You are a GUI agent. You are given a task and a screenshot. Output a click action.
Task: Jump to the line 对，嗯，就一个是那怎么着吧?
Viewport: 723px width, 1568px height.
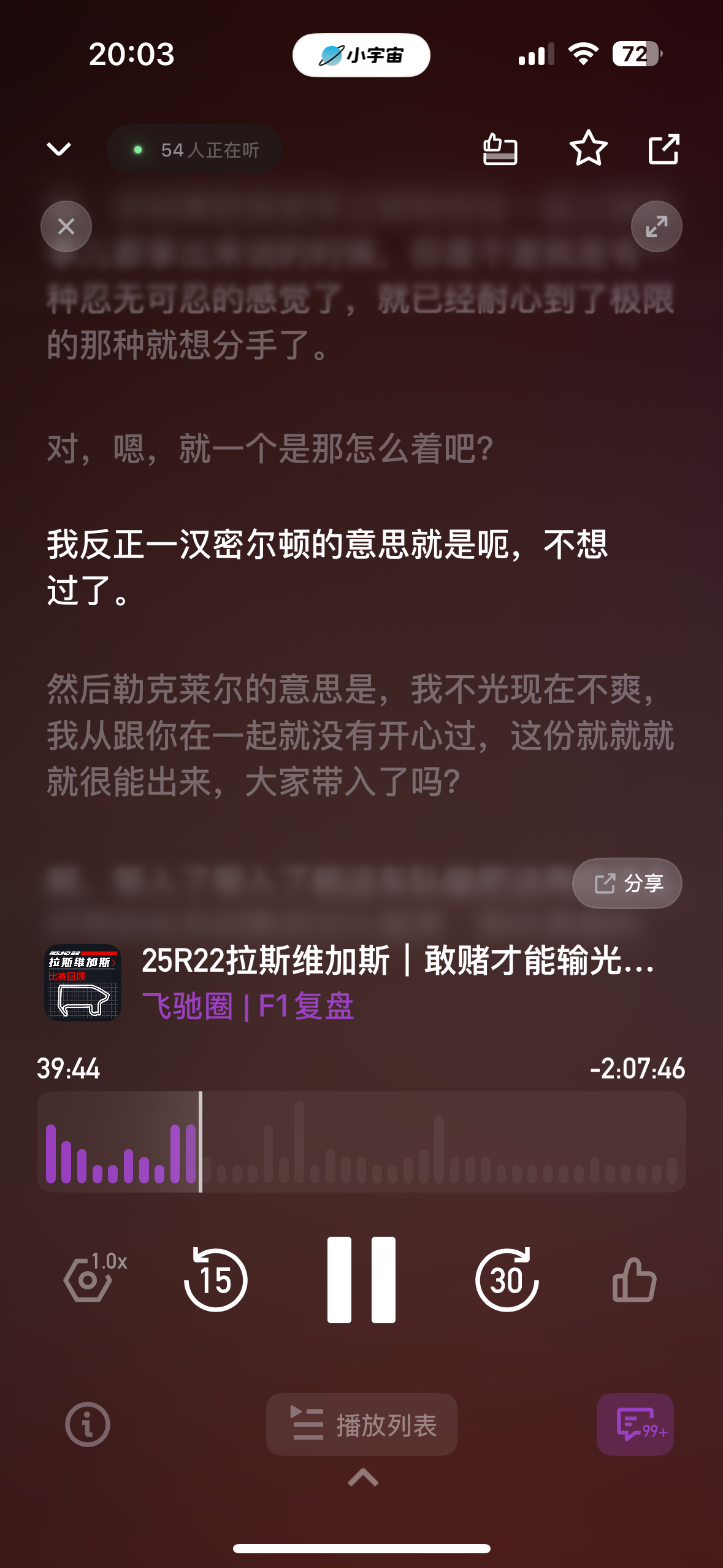[x=270, y=448]
